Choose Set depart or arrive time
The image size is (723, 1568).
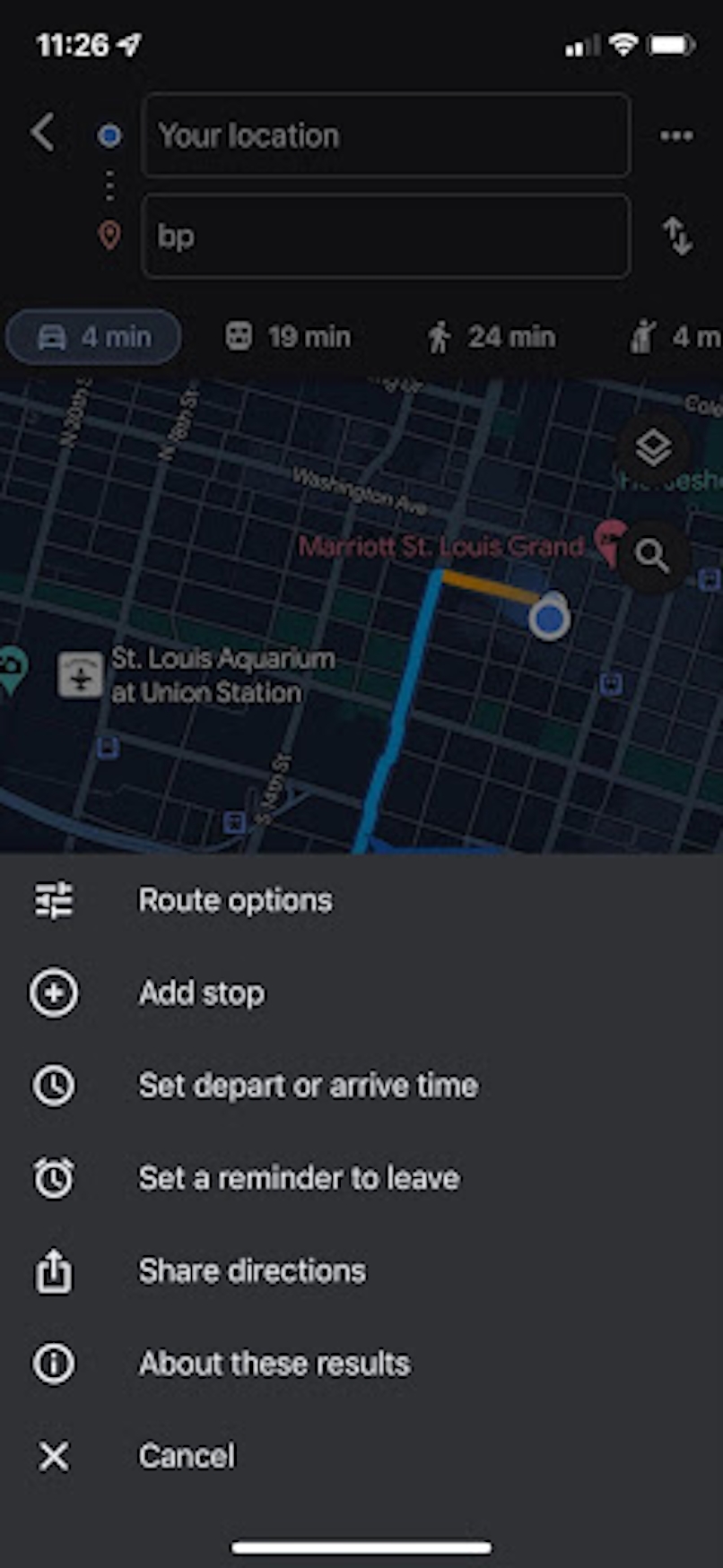pos(308,1085)
